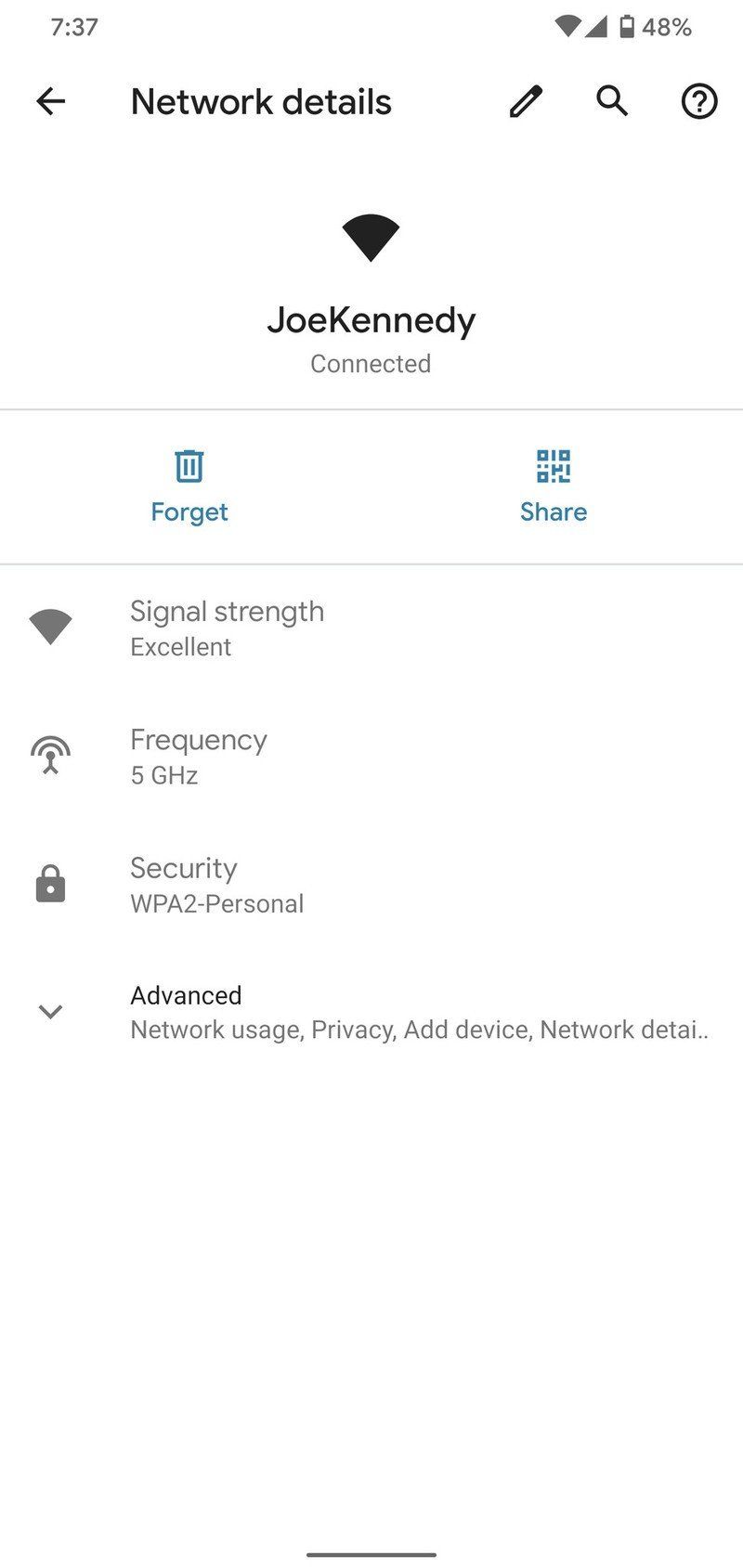Tap the search magnifier icon
This screenshot has width=743, height=1568.
point(611,101)
